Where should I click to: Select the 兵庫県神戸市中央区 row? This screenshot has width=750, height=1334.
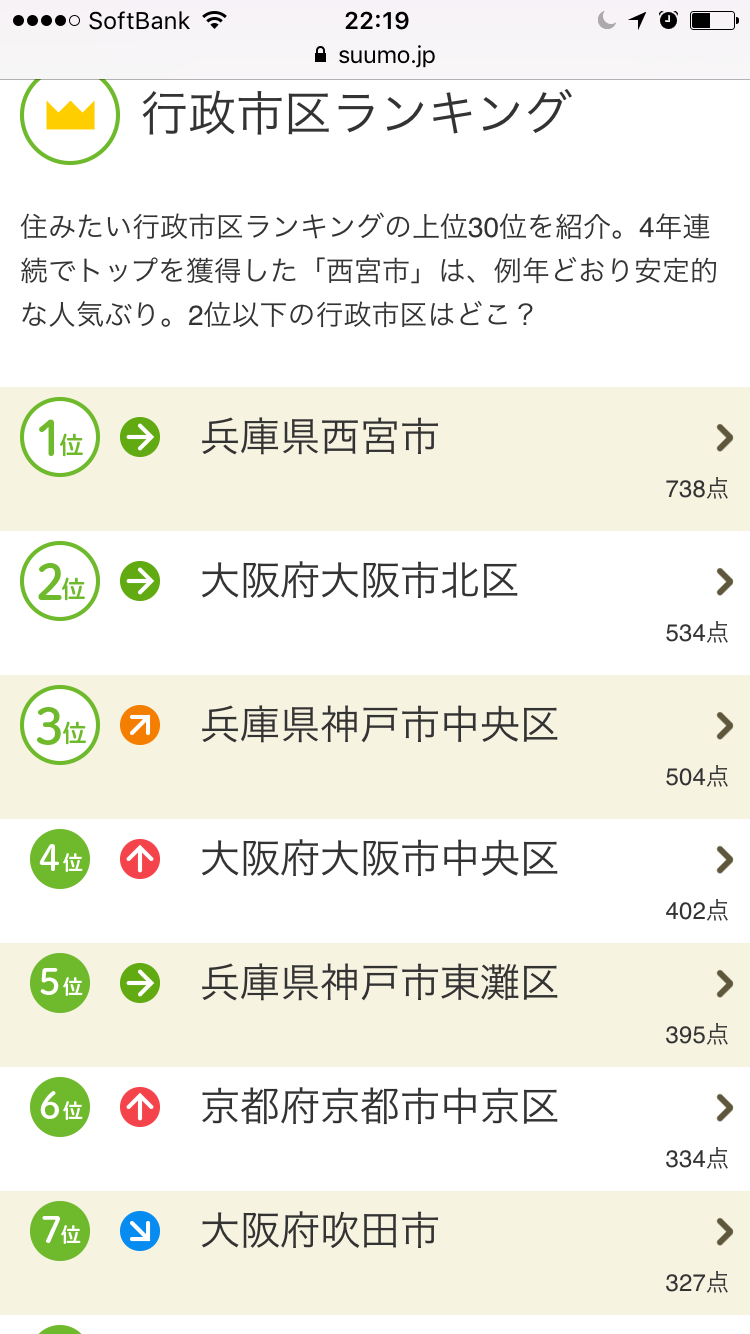pyautogui.click(x=375, y=747)
